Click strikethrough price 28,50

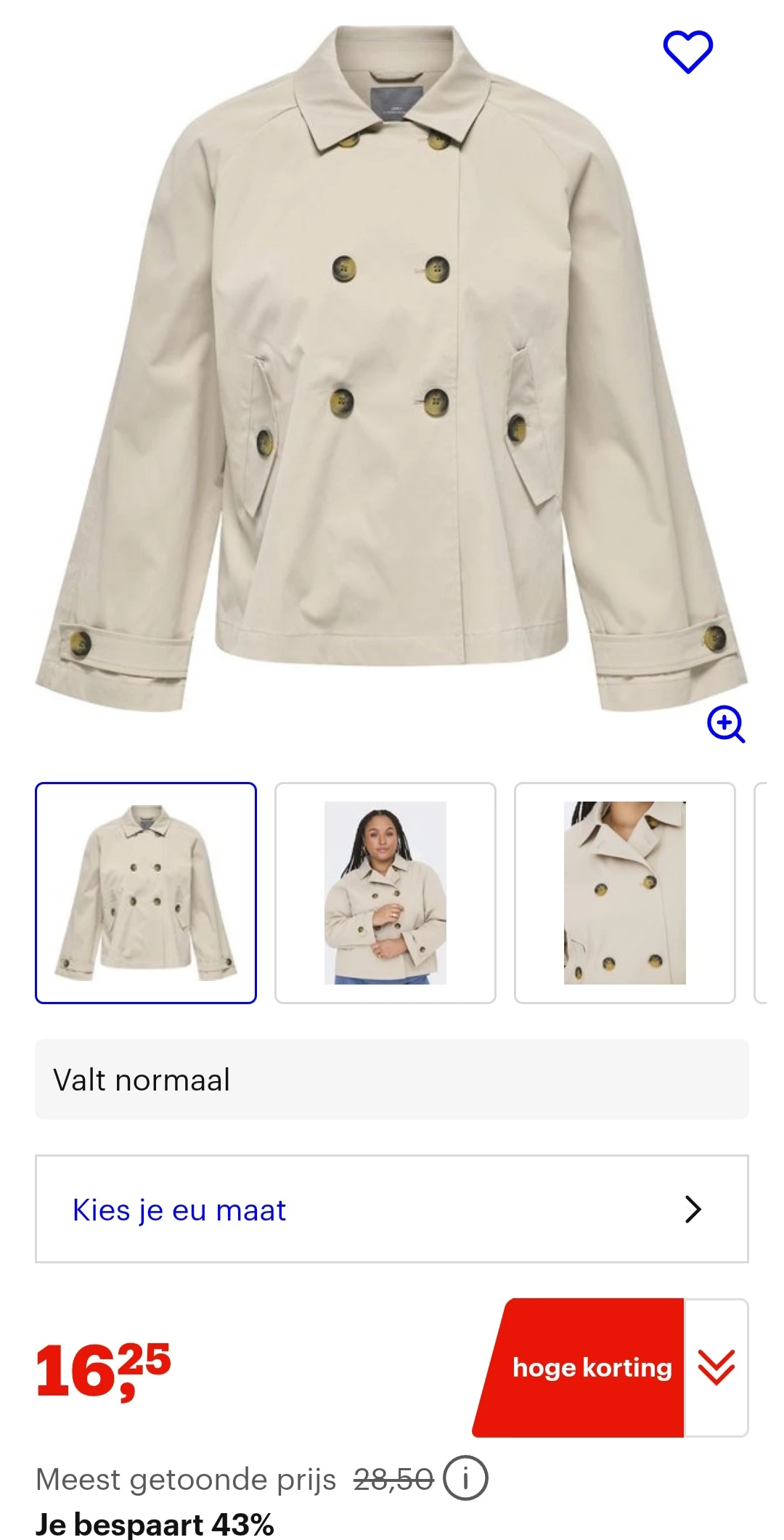click(x=389, y=1478)
